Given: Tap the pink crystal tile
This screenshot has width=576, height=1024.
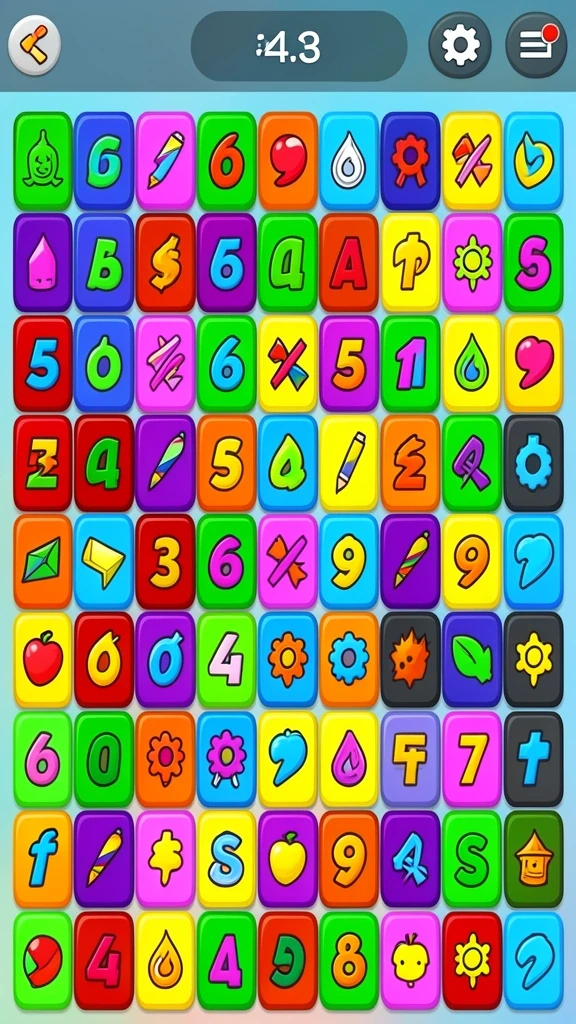Looking at the screenshot, I should (42, 263).
